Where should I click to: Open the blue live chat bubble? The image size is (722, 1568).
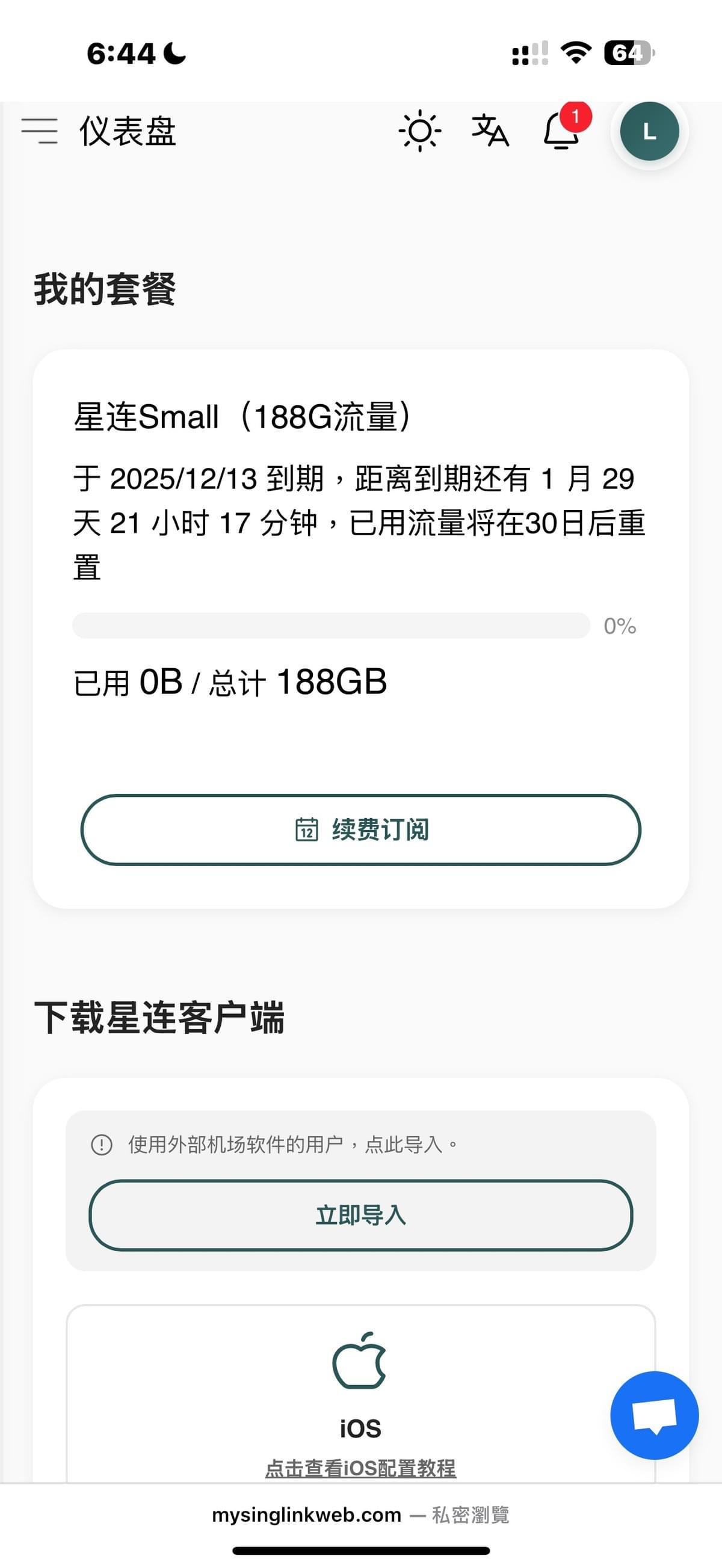655,1415
